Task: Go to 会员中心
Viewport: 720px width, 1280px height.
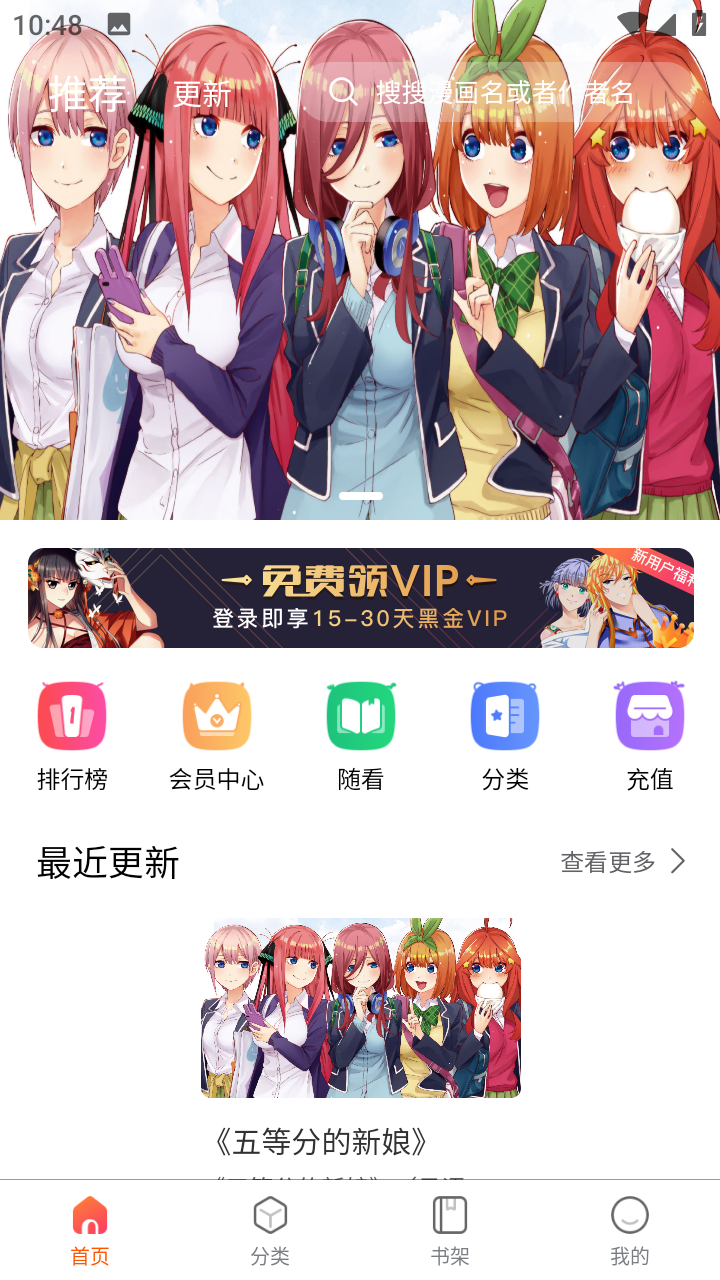Action: pyautogui.click(x=216, y=737)
